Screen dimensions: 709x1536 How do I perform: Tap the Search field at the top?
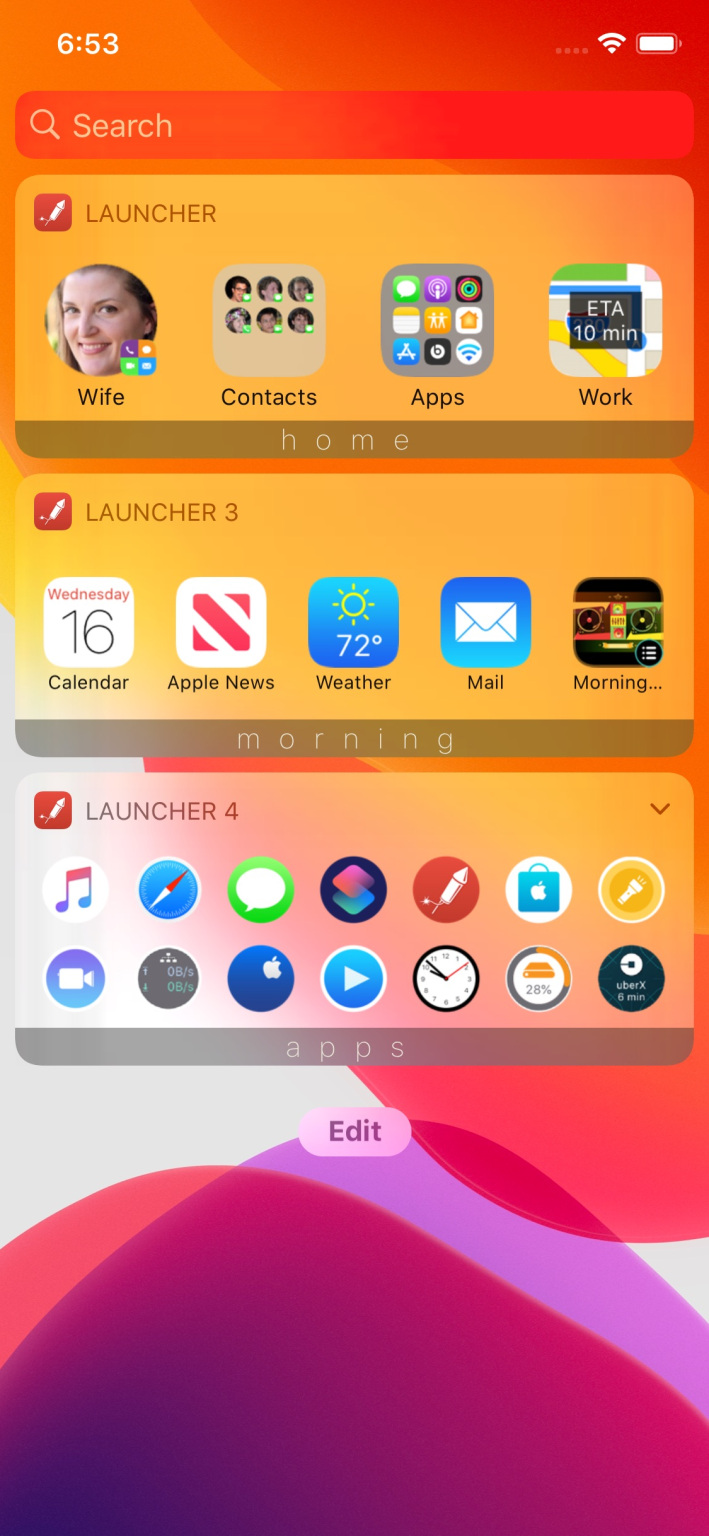tap(354, 126)
